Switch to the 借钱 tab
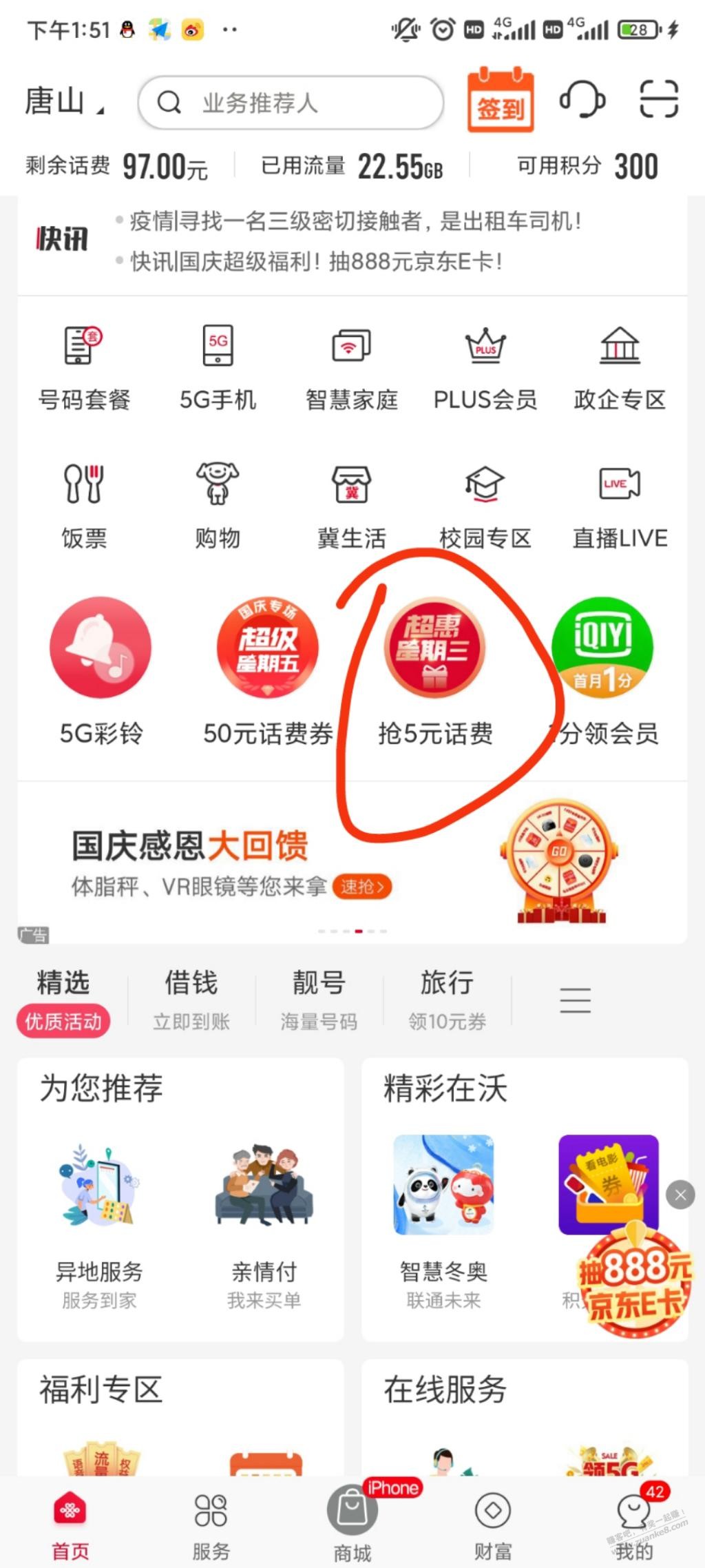 tap(191, 999)
